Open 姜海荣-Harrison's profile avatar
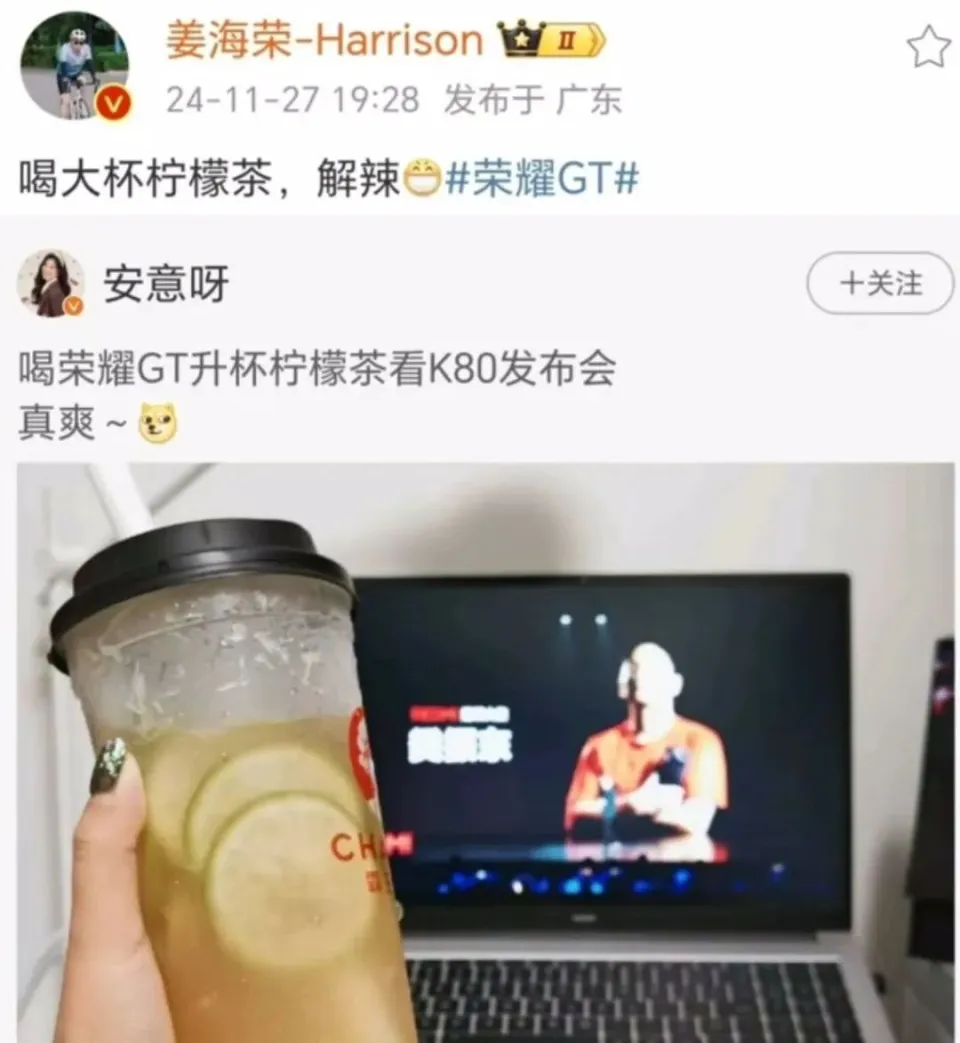 (74, 66)
